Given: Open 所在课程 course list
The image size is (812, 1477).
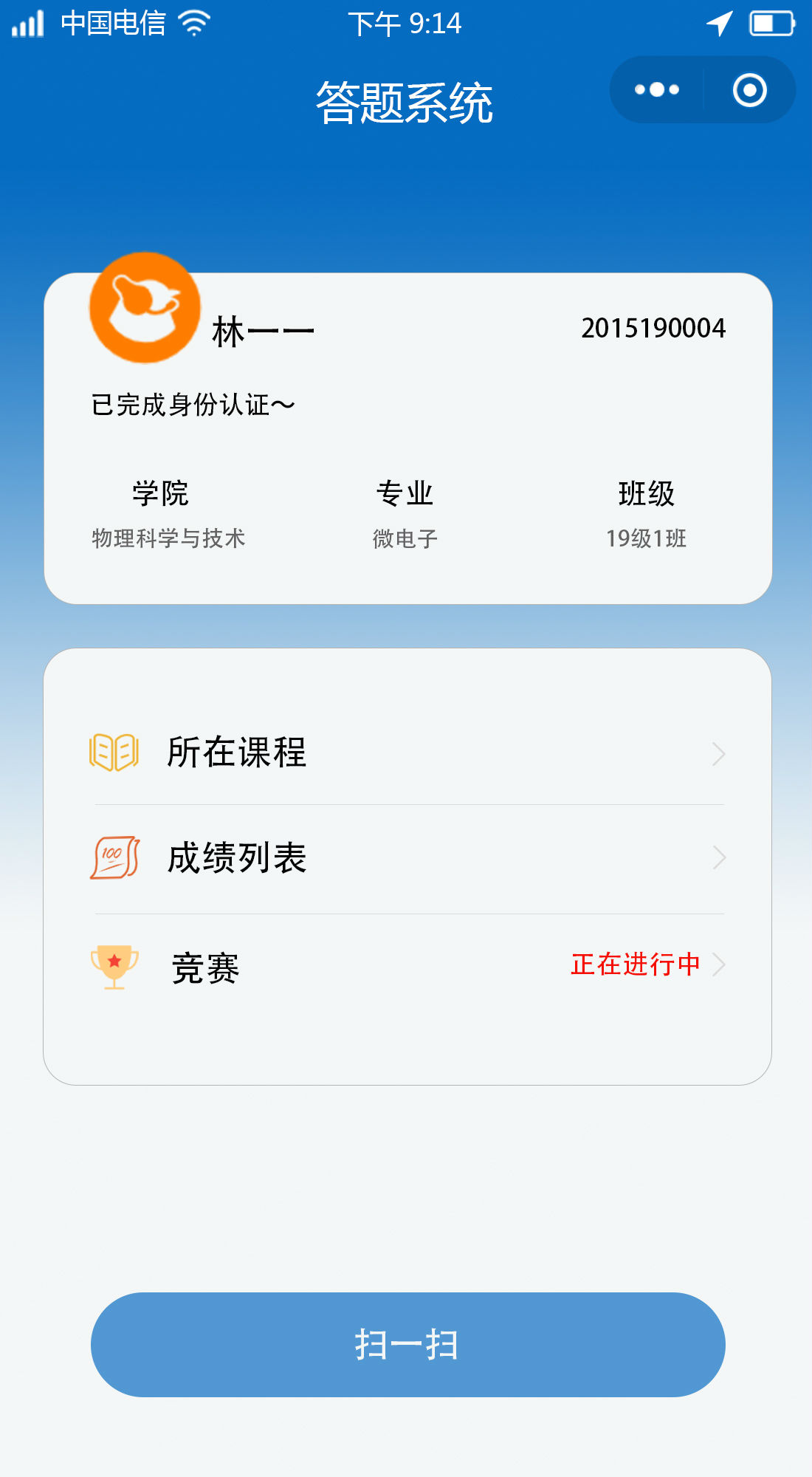Looking at the screenshot, I should click(x=407, y=753).
